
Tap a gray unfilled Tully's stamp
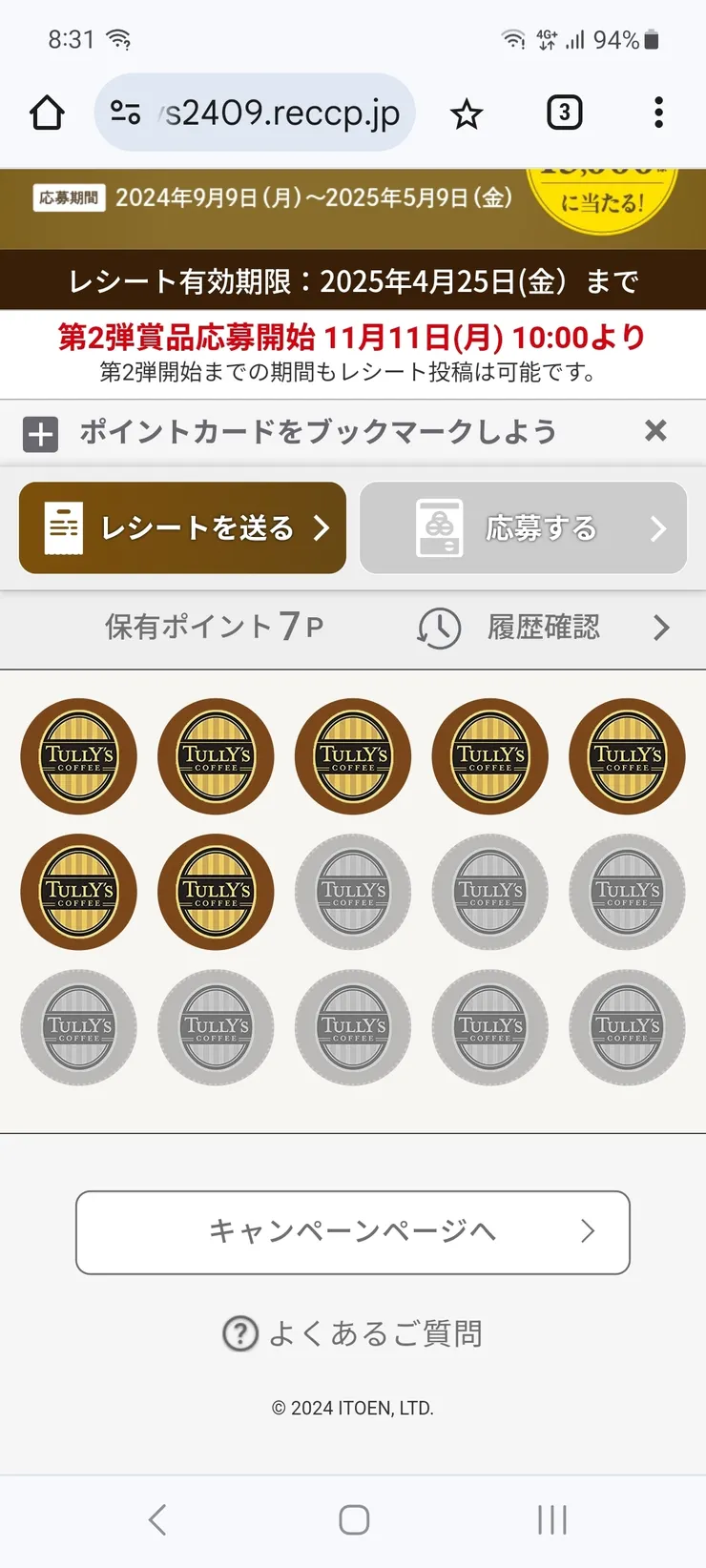click(x=353, y=893)
